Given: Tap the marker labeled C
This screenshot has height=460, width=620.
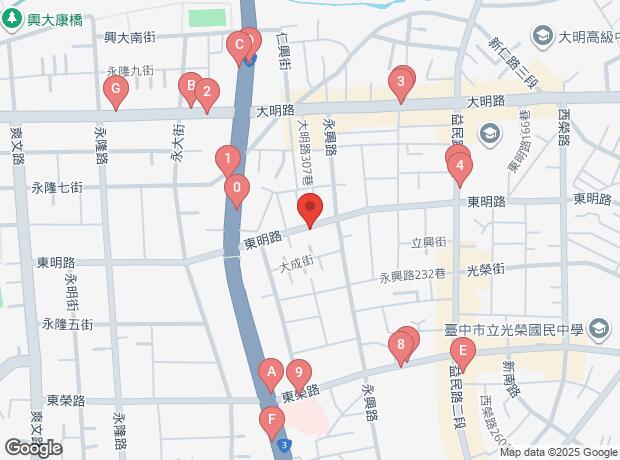Looking at the screenshot, I should [x=238, y=45].
